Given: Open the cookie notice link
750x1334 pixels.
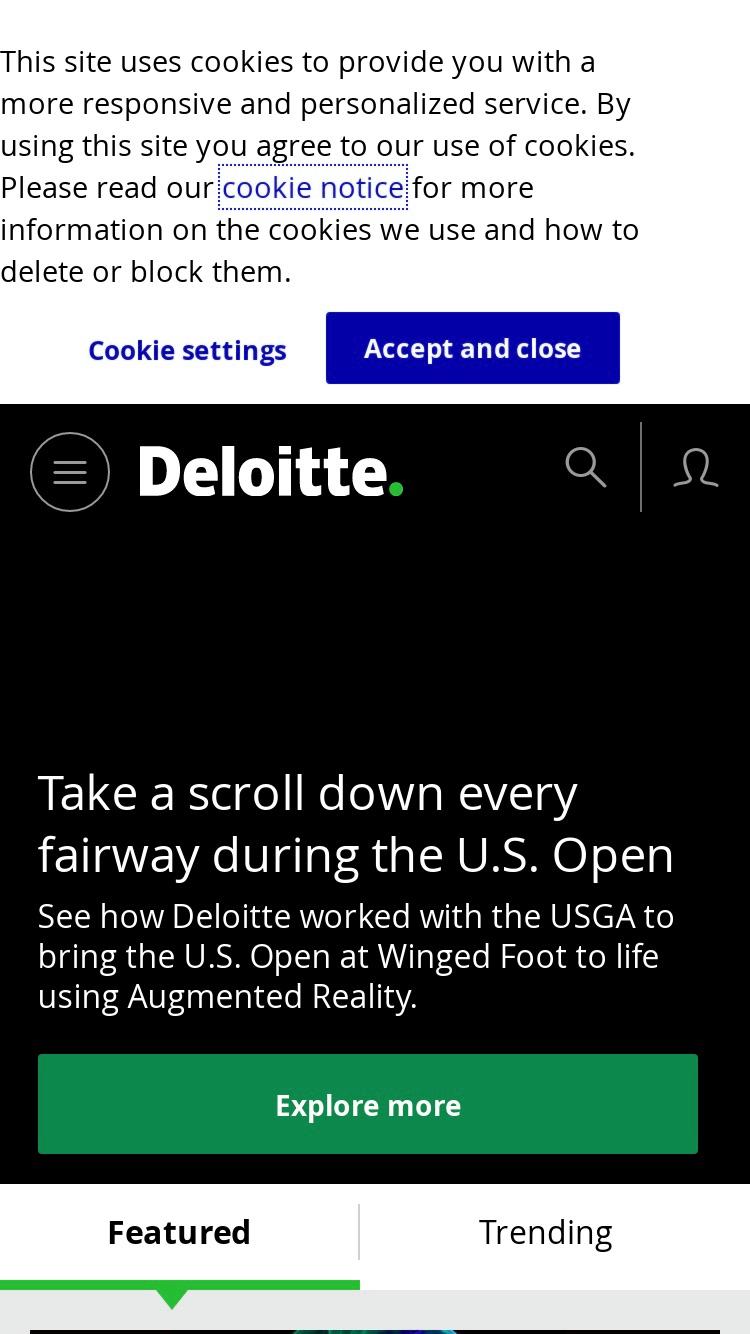Looking at the screenshot, I should (x=313, y=187).
